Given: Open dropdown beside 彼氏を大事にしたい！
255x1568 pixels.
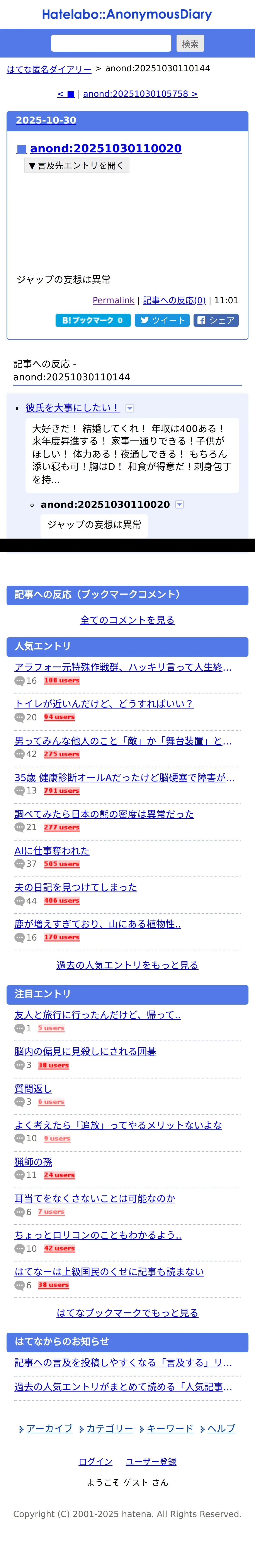Looking at the screenshot, I should click(130, 409).
